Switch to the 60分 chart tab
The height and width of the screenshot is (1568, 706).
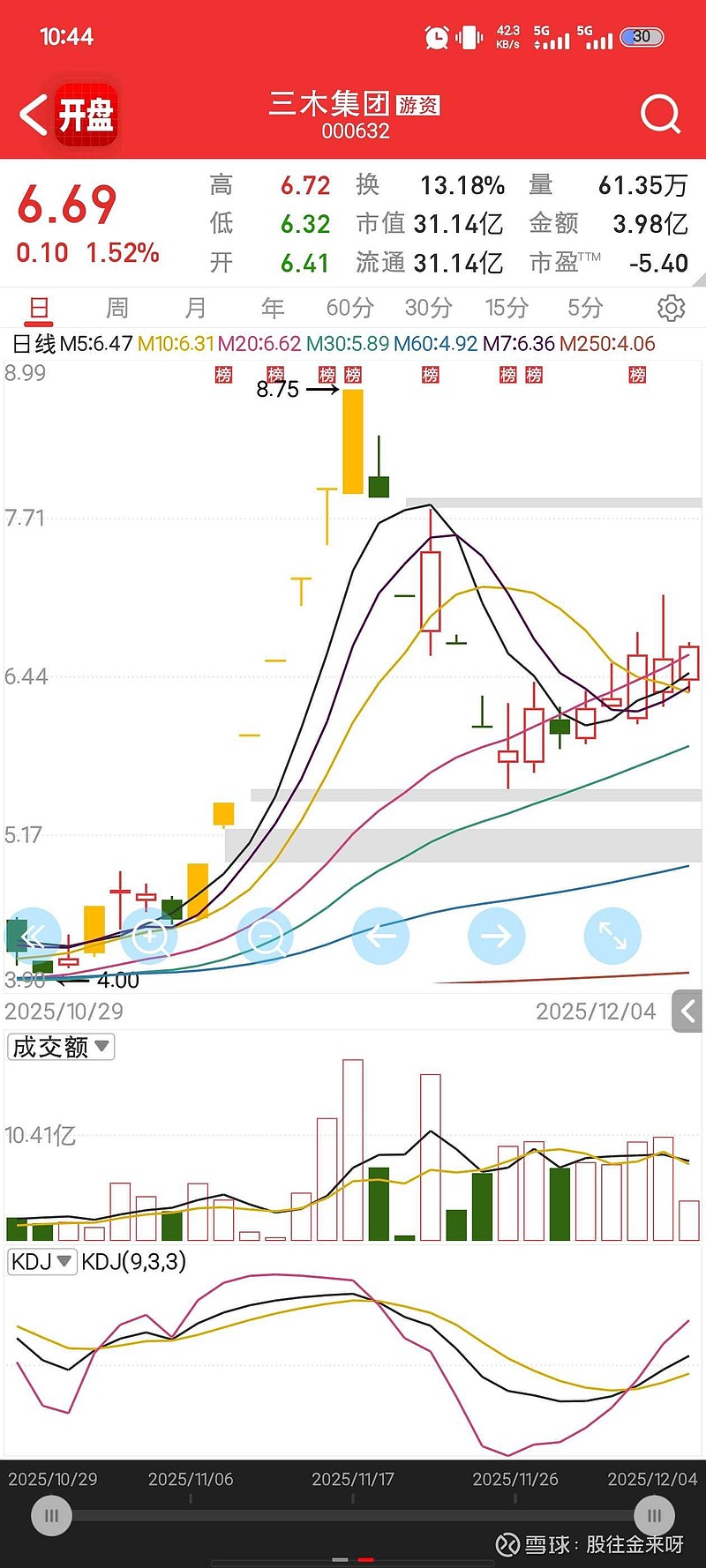pyautogui.click(x=350, y=308)
